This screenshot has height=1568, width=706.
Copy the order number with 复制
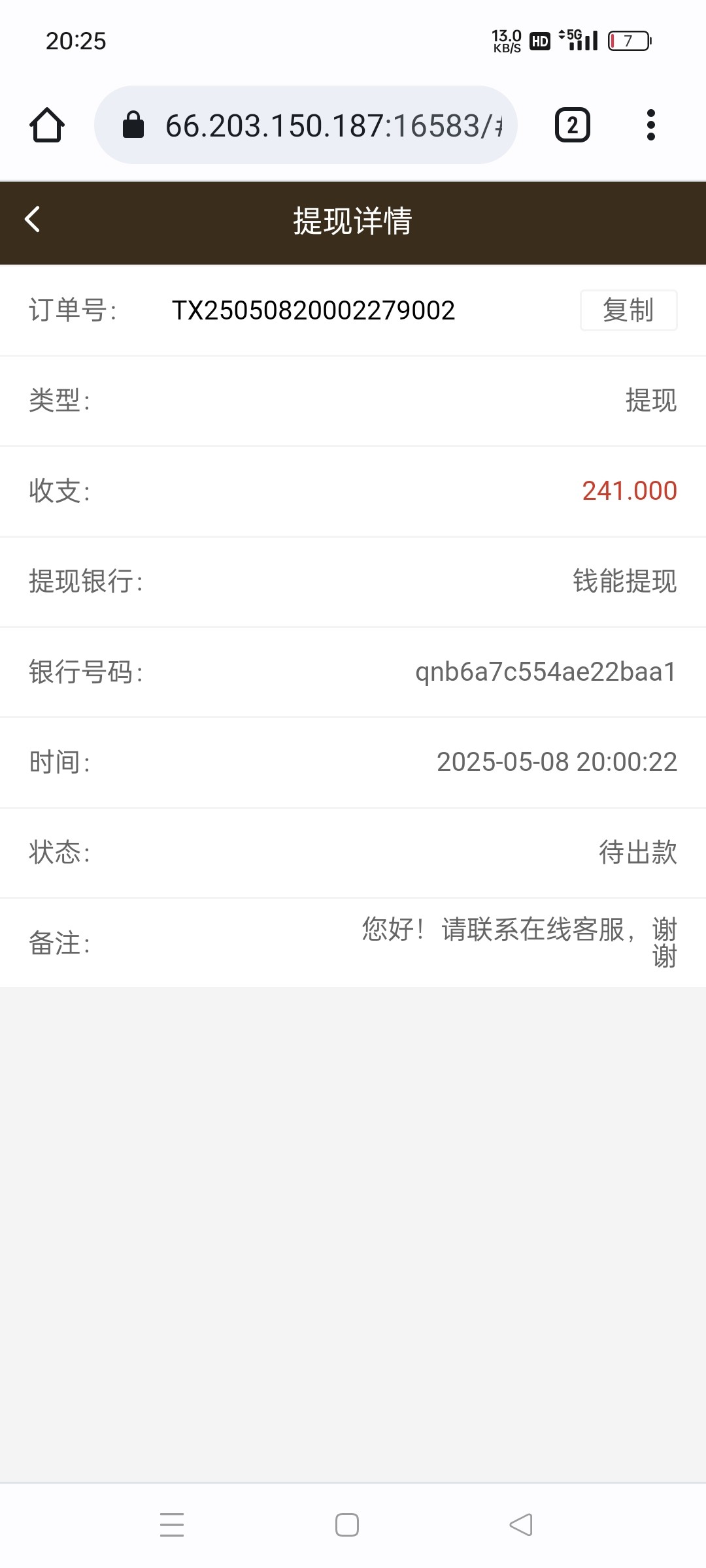coord(628,310)
